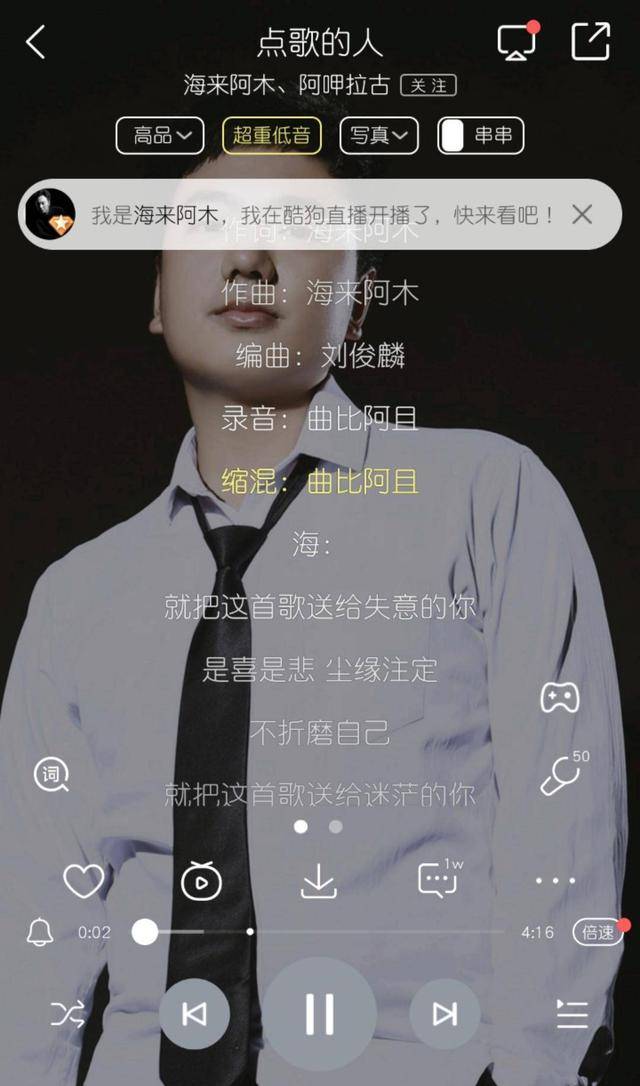Skip to the next track
Screen dimensions: 640x1086
pos(444,1014)
